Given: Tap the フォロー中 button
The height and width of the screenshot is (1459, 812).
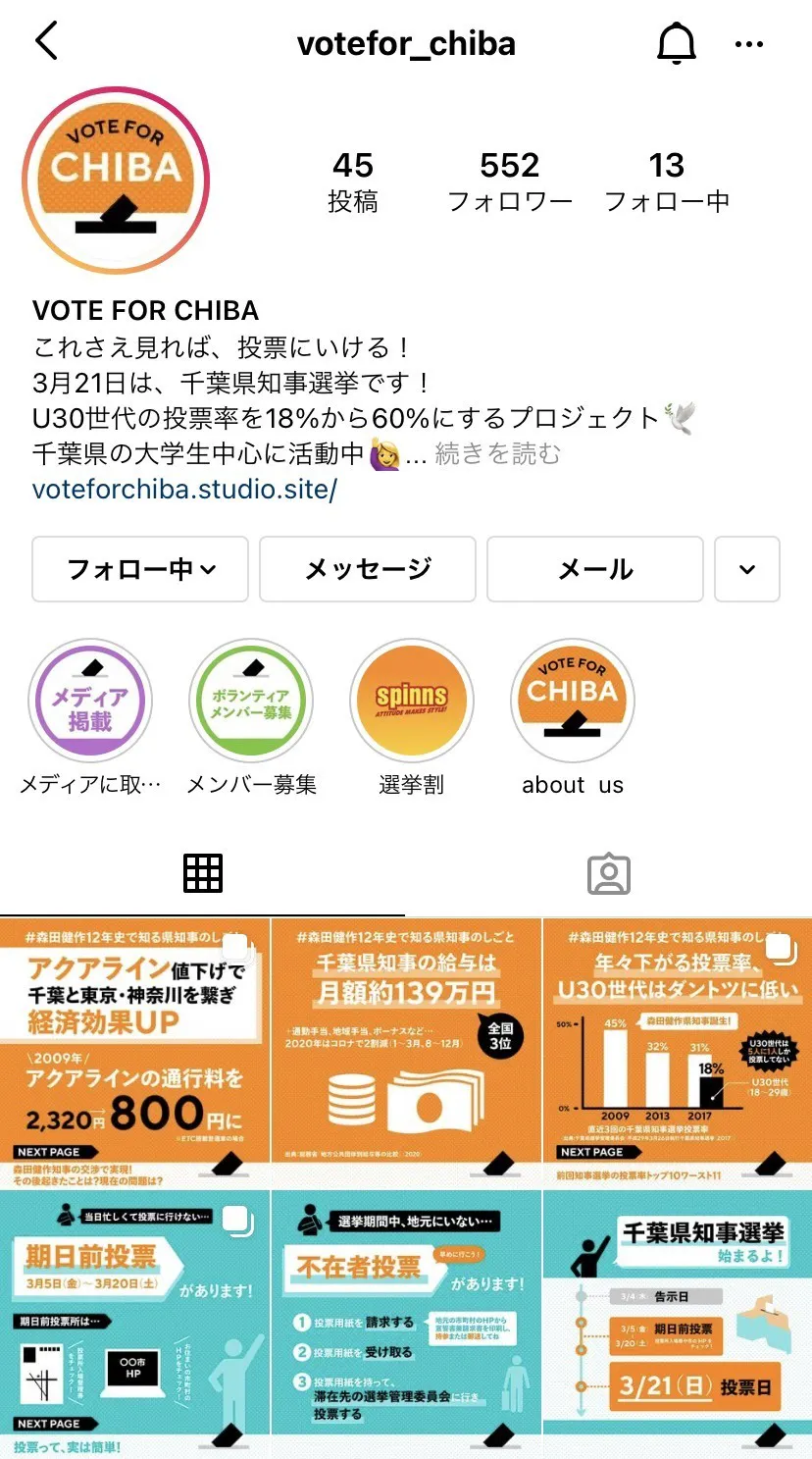Looking at the screenshot, I should [x=140, y=569].
